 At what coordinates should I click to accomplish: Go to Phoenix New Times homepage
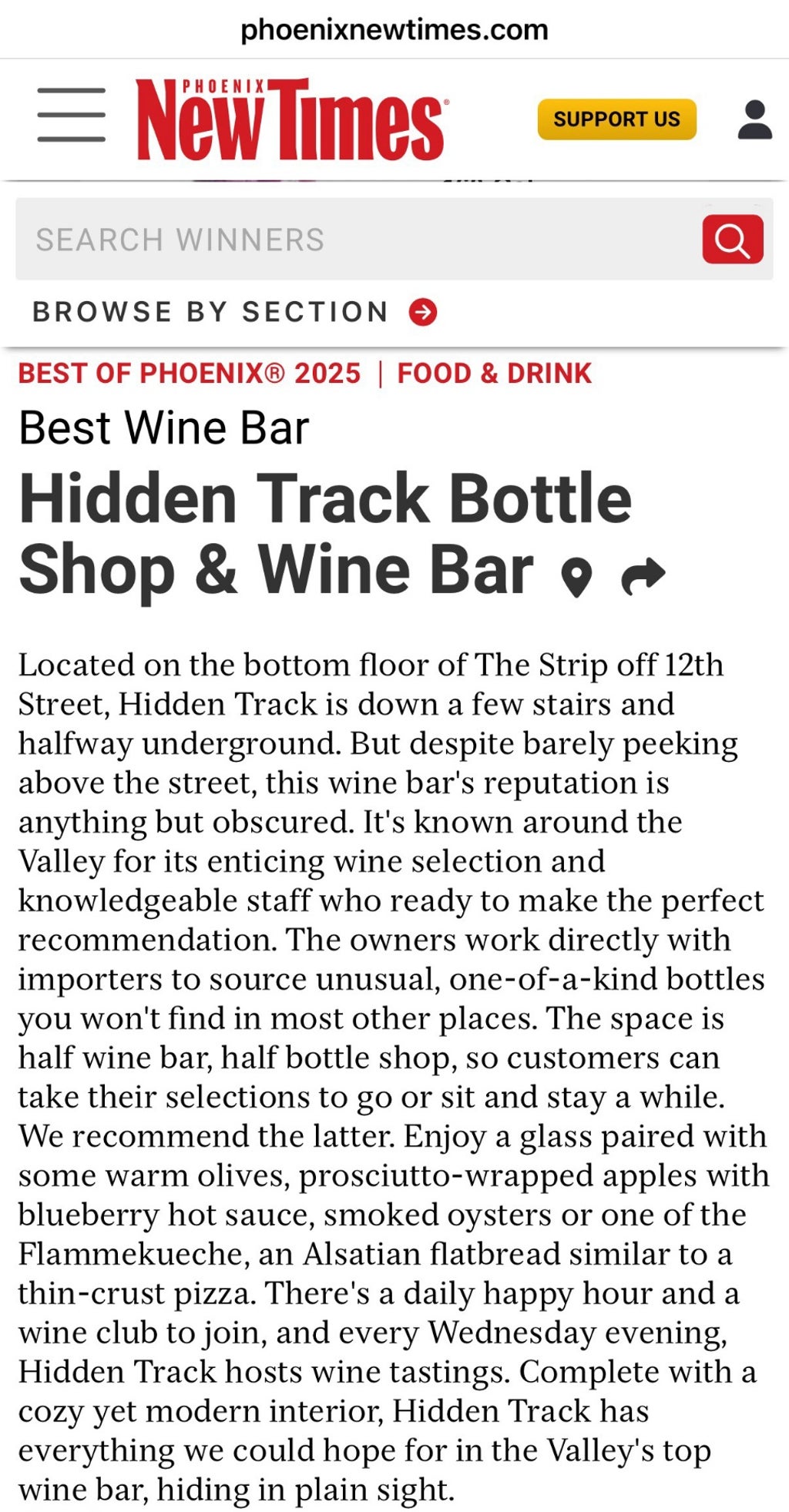[290, 119]
